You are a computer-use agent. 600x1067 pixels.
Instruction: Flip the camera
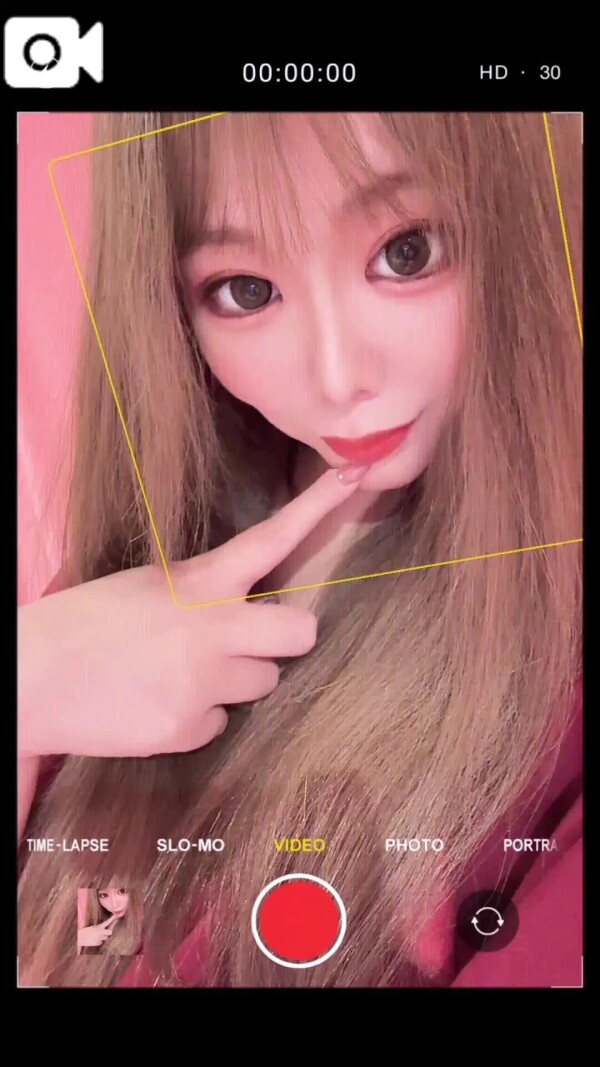pos(487,921)
